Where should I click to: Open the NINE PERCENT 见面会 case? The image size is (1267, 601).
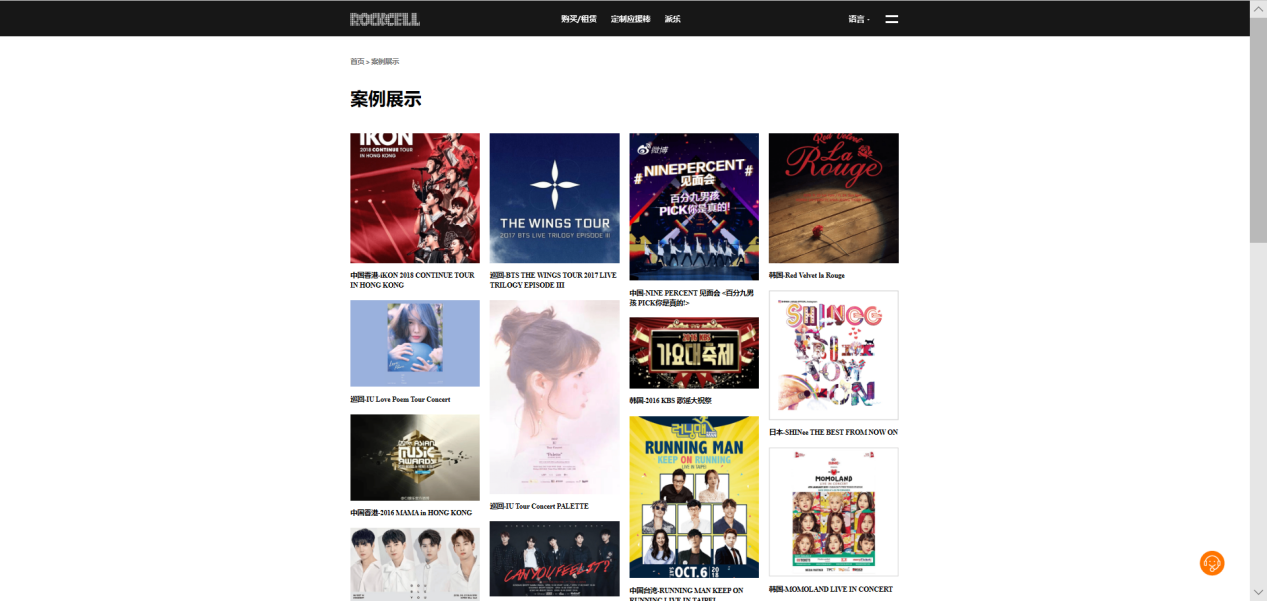point(694,206)
